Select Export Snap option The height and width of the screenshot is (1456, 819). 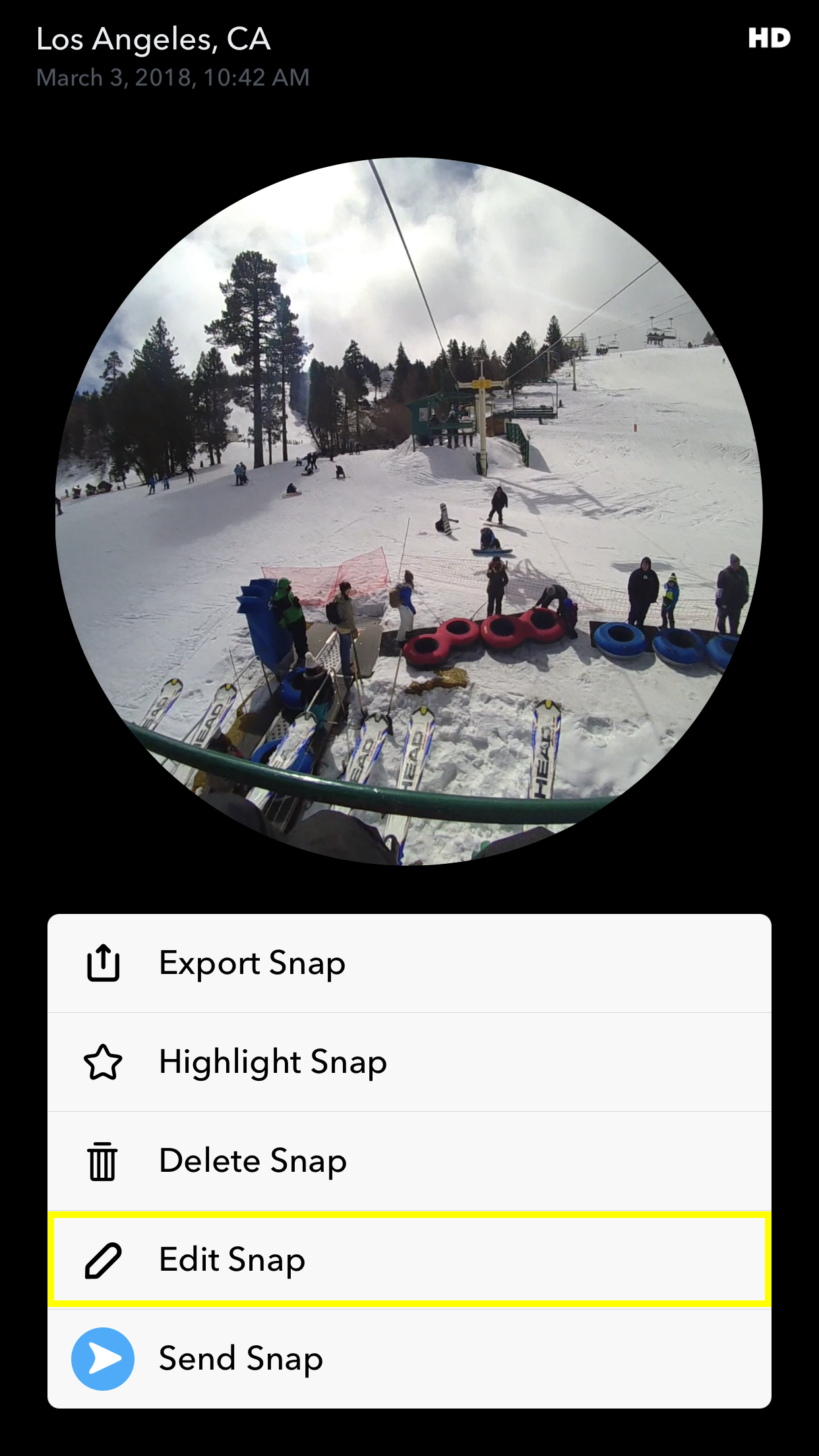click(409, 963)
